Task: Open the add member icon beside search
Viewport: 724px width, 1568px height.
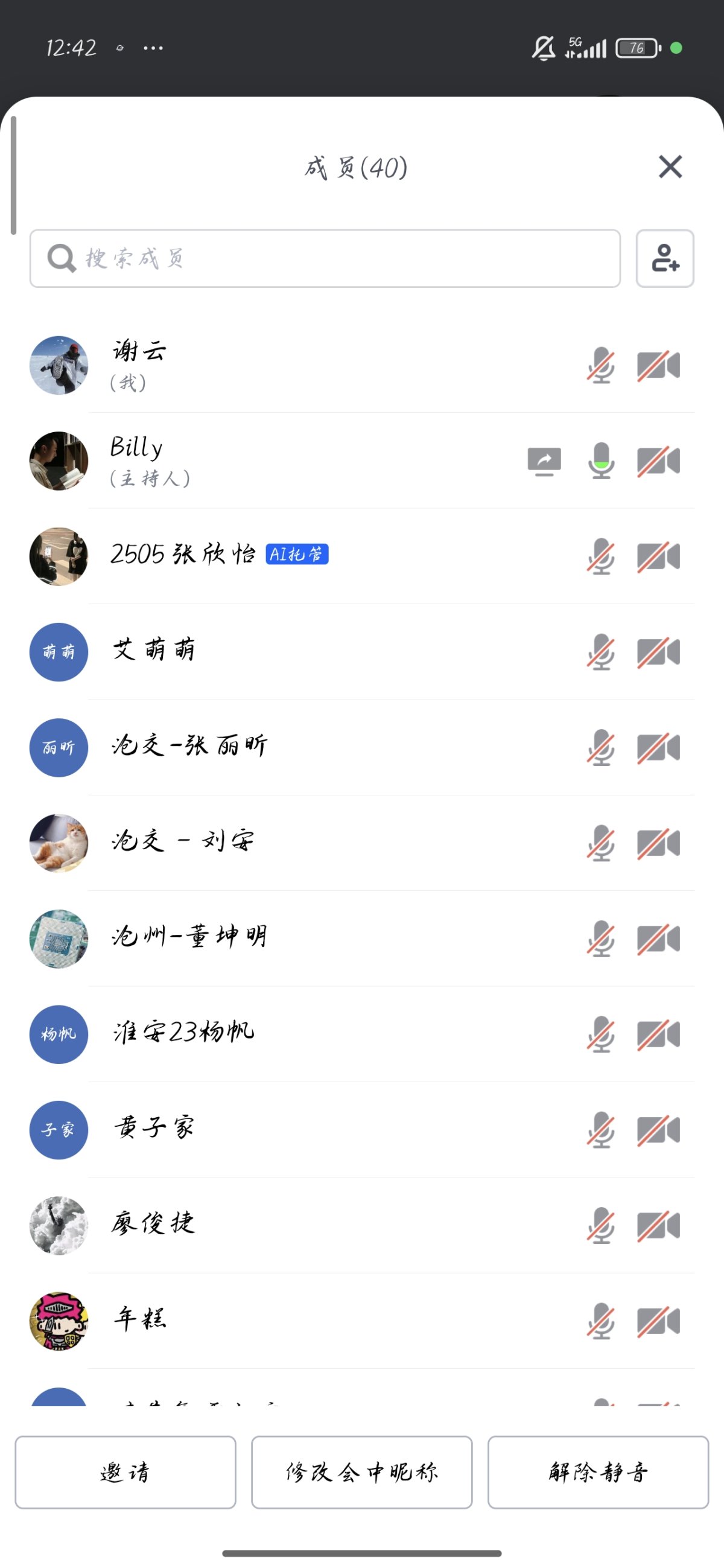Action: click(665, 258)
